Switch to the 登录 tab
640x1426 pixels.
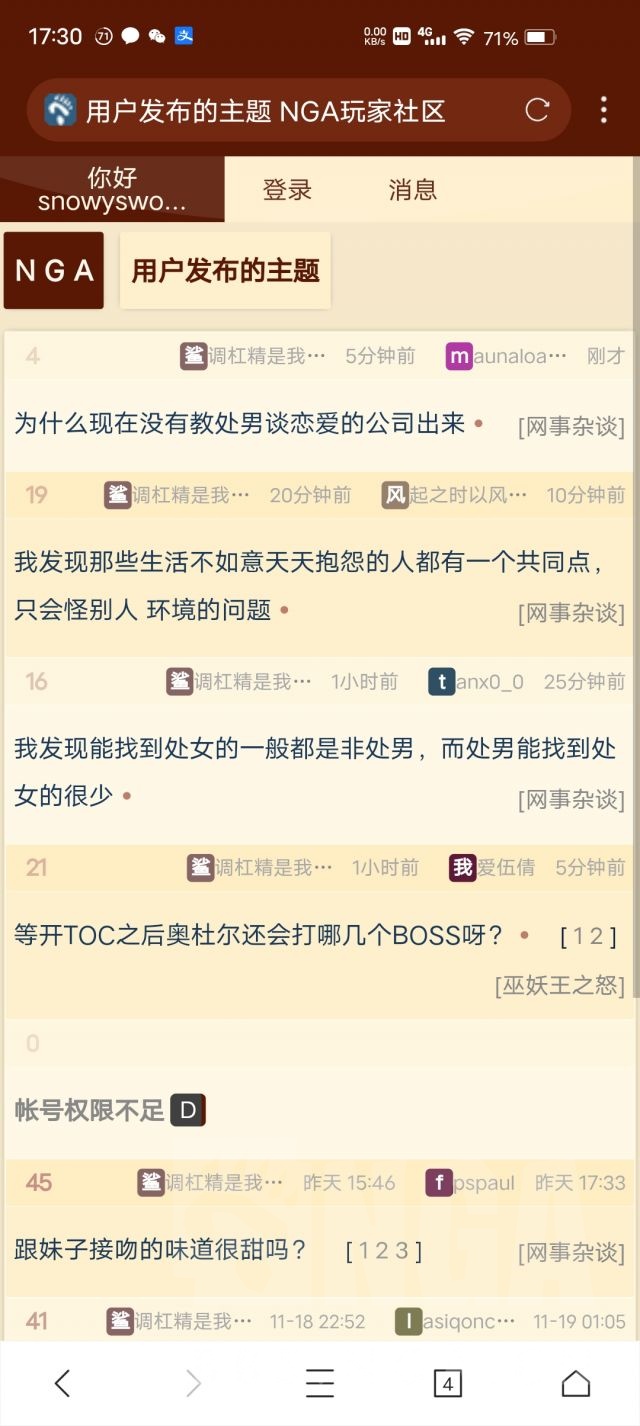click(x=287, y=189)
